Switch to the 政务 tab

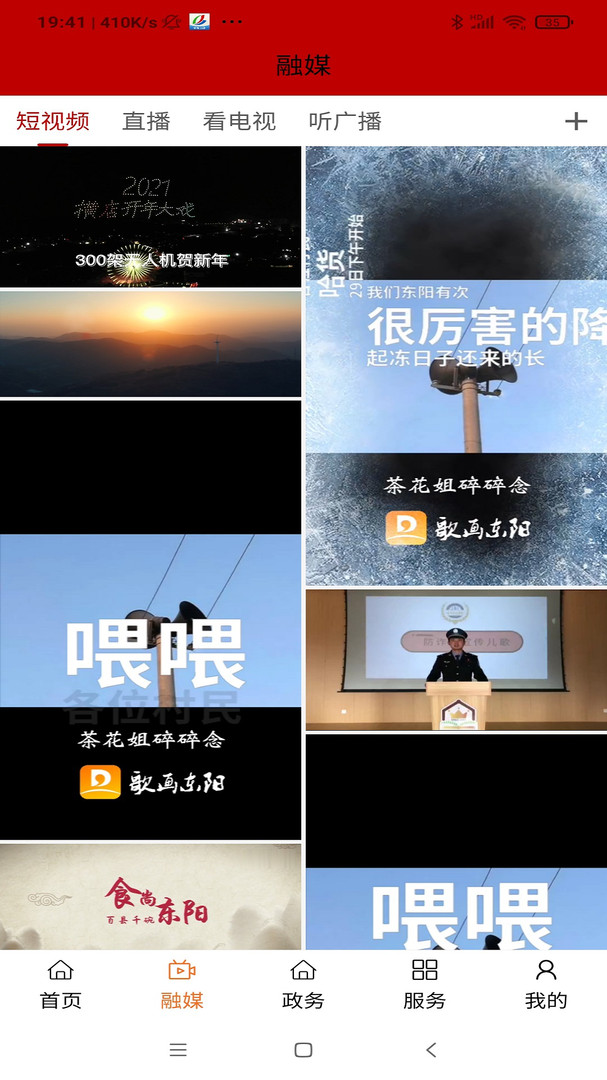(x=303, y=984)
